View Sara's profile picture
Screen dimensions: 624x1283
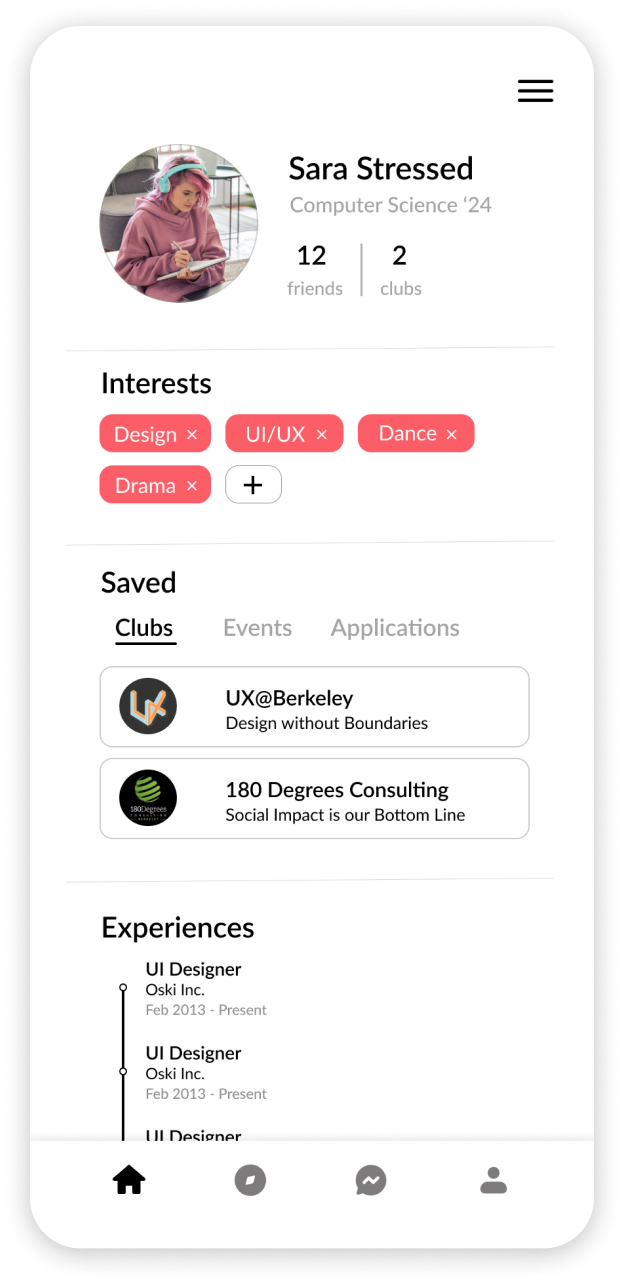[x=179, y=223]
